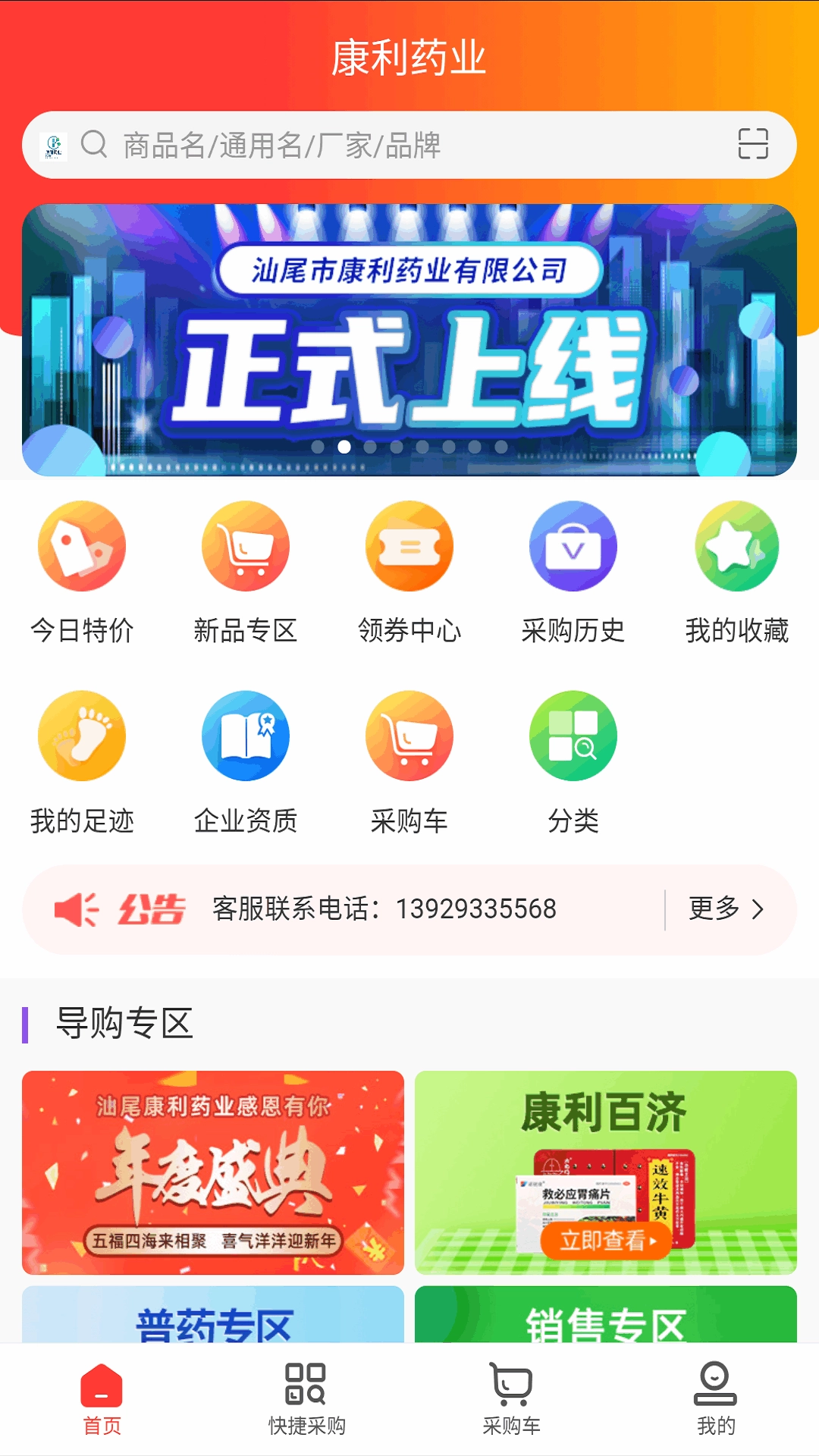Open the 采购车 shopping cart icon
This screenshot has height=1456, width=819.
point(409,736)
